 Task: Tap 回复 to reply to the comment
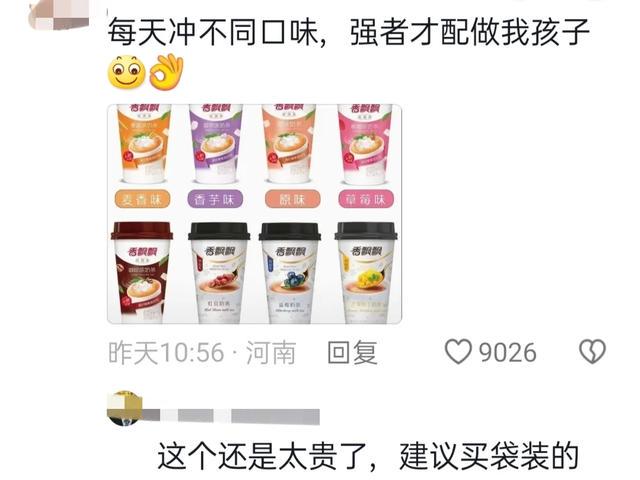click(x=352, y=352)
